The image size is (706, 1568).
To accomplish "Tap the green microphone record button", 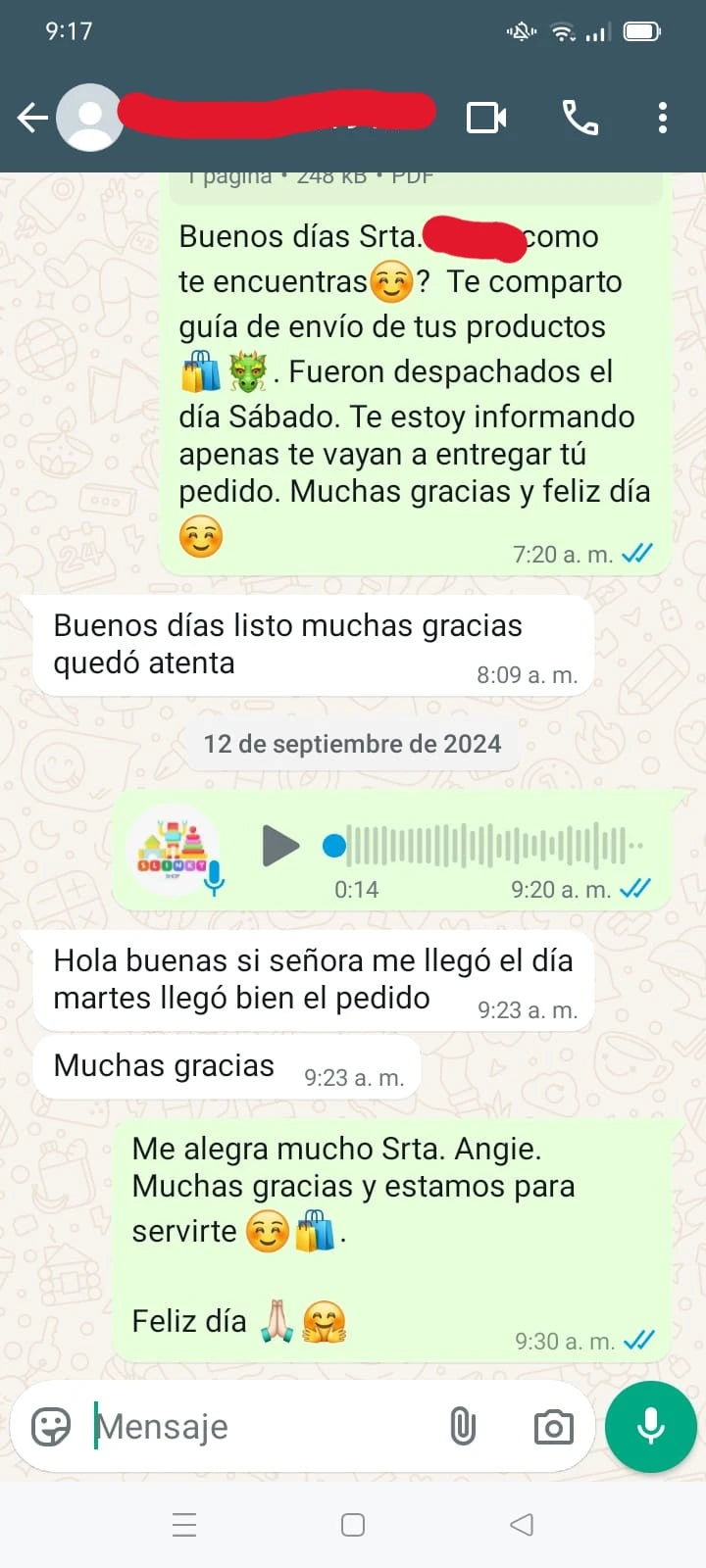I will 651,1427.
